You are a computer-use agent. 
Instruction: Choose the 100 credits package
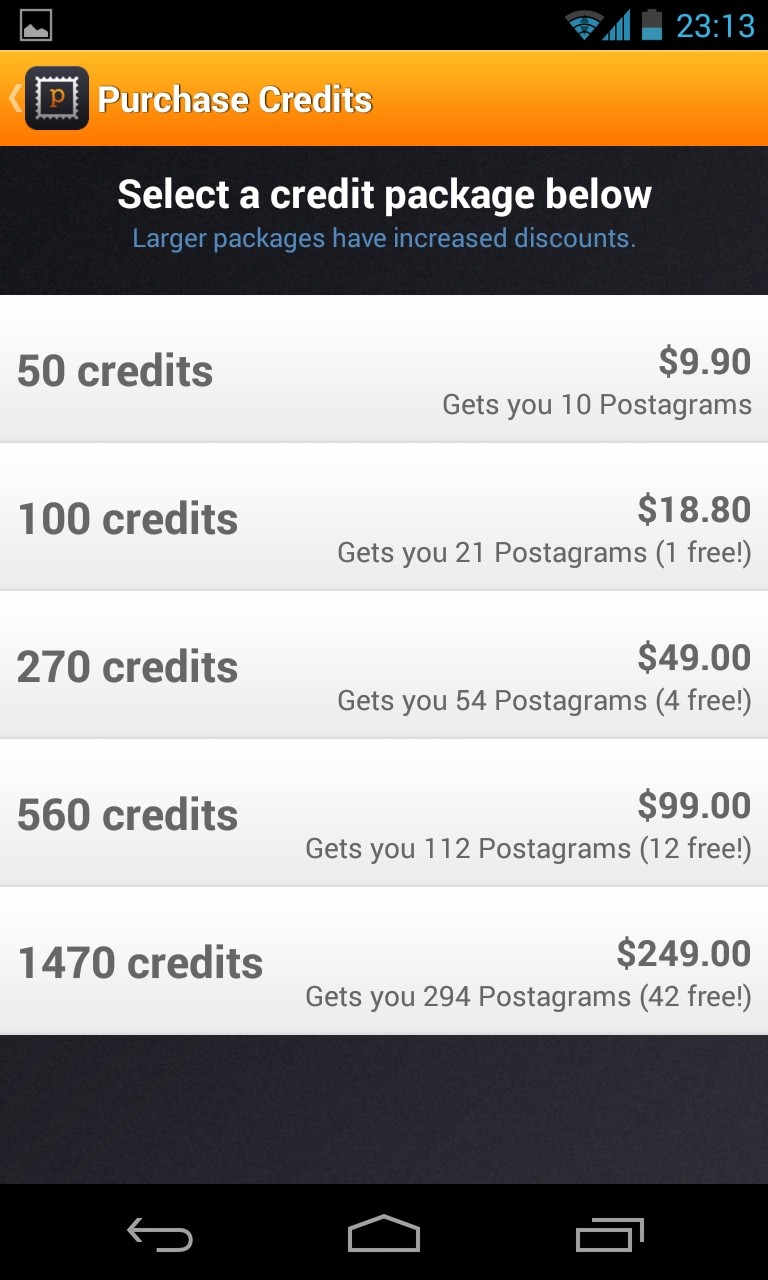tap(384, 518)
